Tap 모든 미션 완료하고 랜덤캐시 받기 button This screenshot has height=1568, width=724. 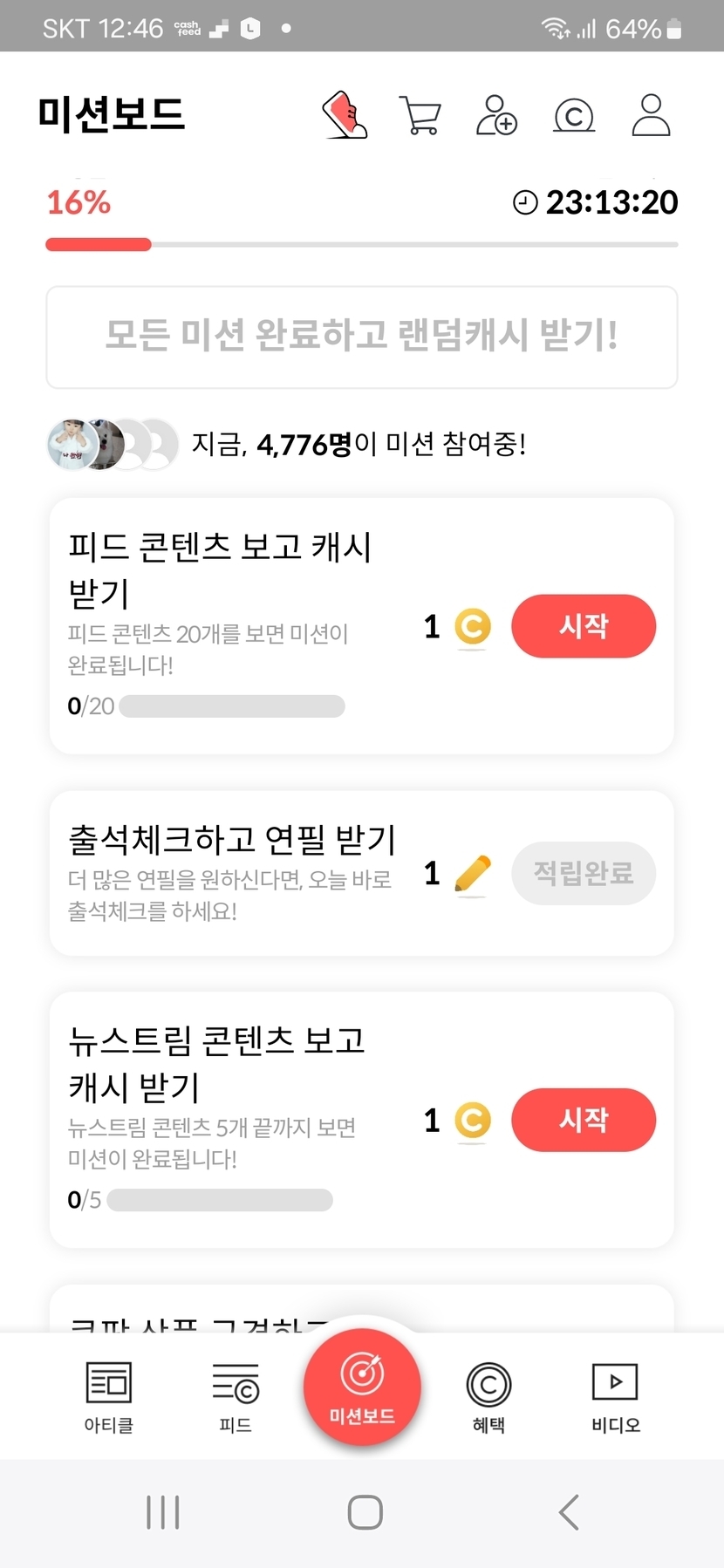click(x=361, y=337)
